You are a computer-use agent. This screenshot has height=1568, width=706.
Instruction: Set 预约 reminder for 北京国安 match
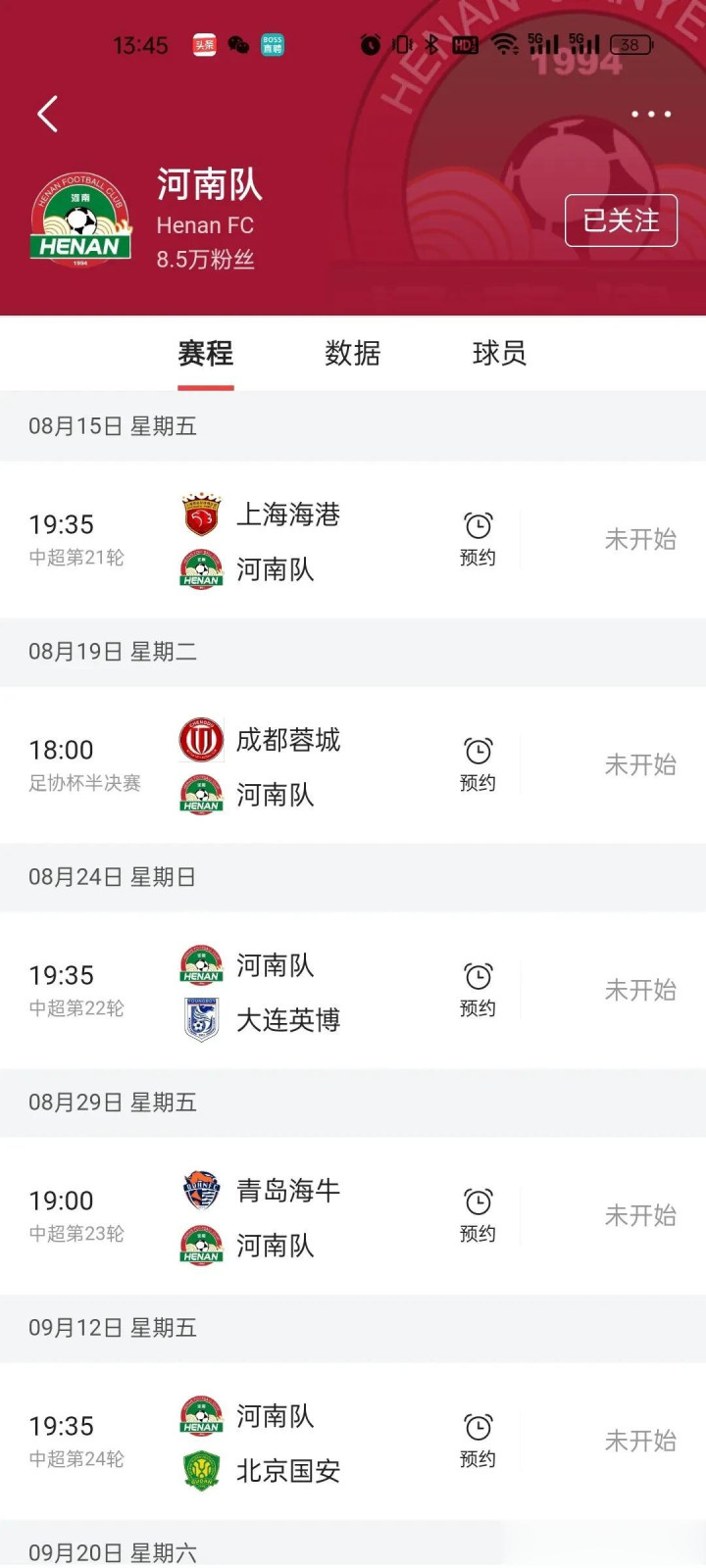(478, 1441)
